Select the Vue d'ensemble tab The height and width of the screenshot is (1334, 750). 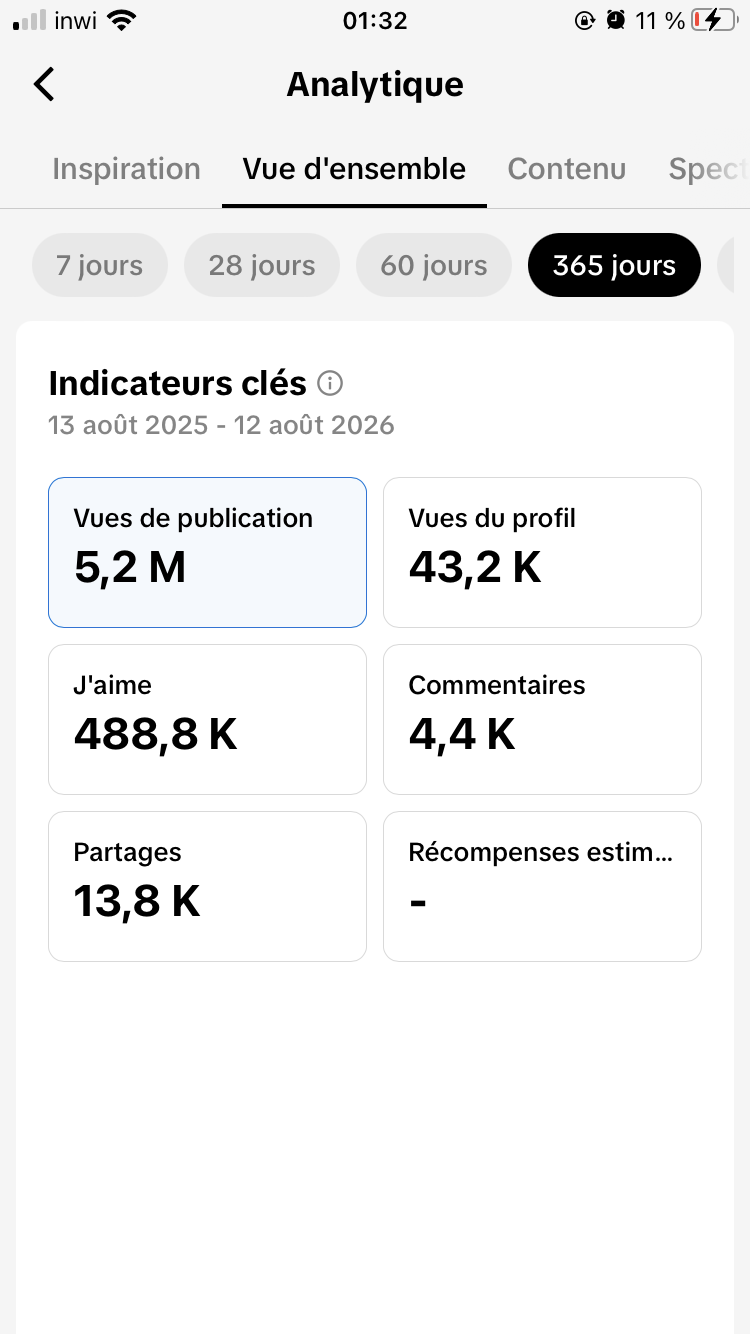coord(354,169)
